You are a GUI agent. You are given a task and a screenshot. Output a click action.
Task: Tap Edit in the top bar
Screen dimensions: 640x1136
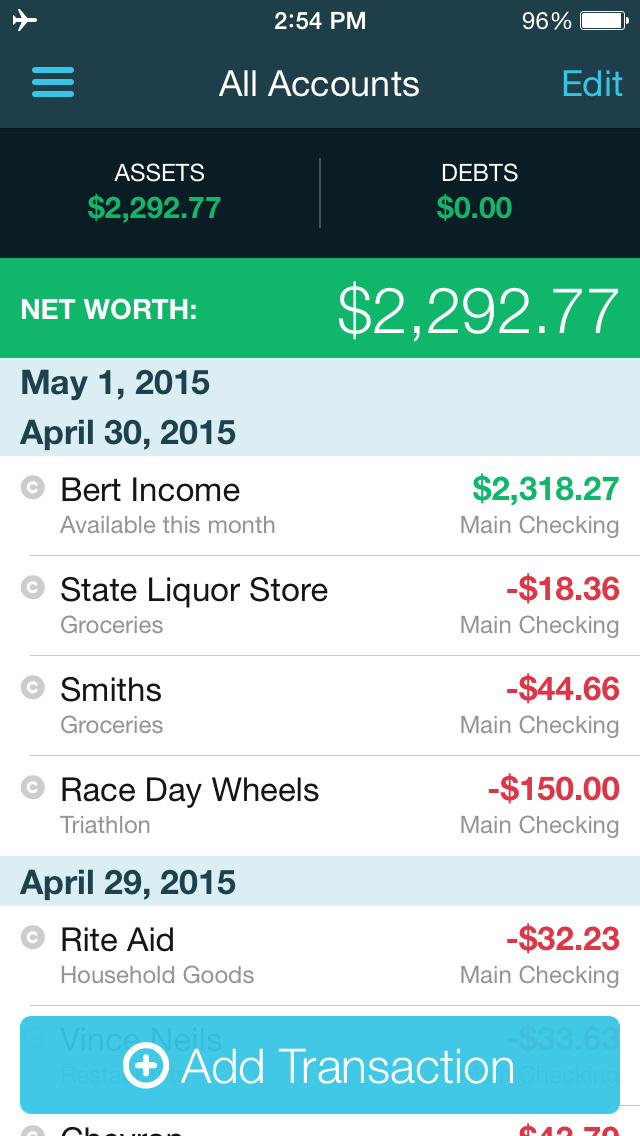pos(592,84)
